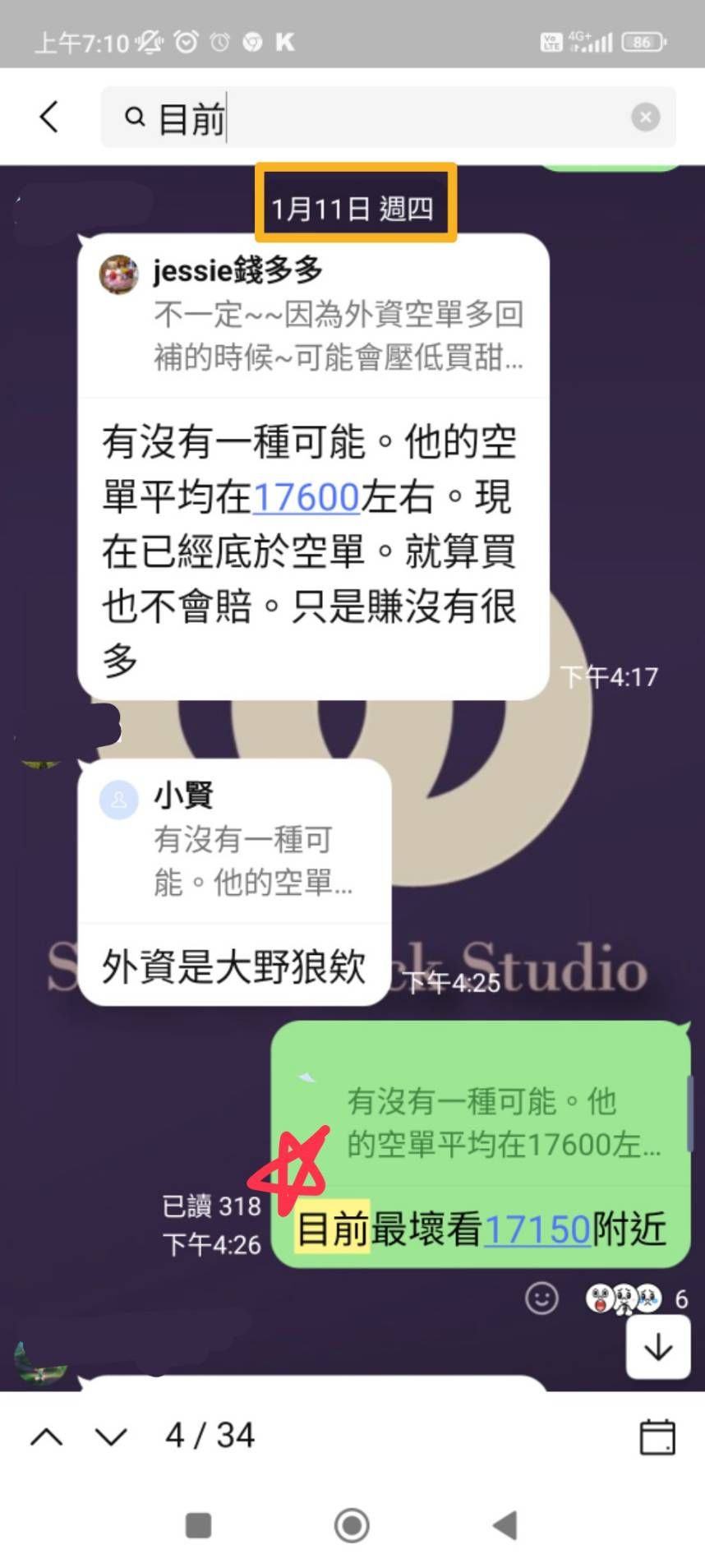
Task: Open the 17600 number link
Action: point(305,497)
